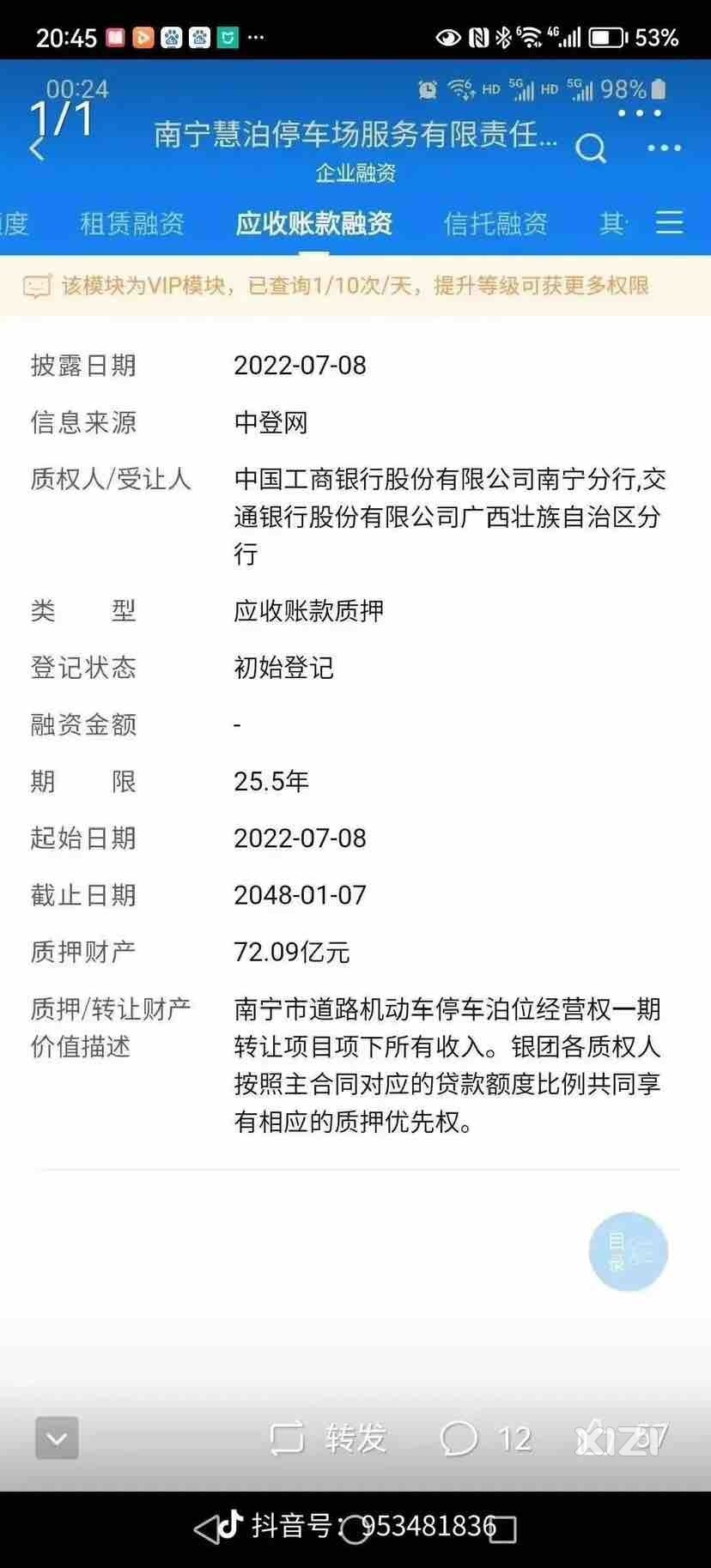Open the 12 comments
This screenshot has width=711, height=1568.
pos(486,1438)
